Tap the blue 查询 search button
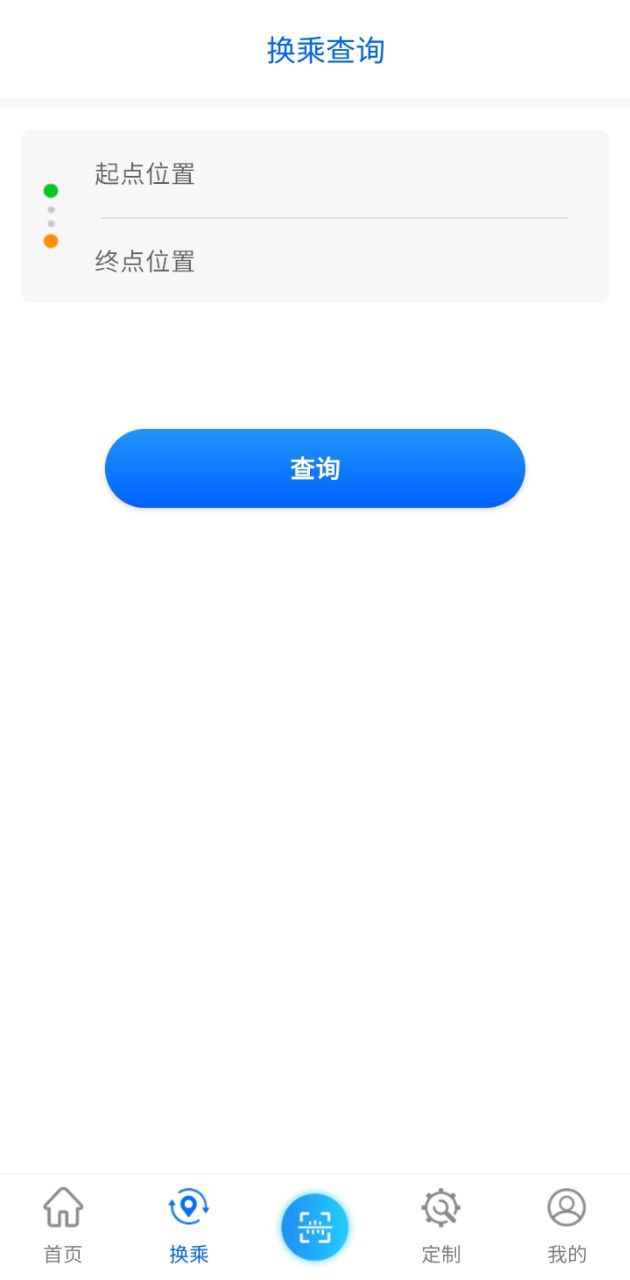The height and width of the screenshot is (1280, 630). (x=315, y=469)
